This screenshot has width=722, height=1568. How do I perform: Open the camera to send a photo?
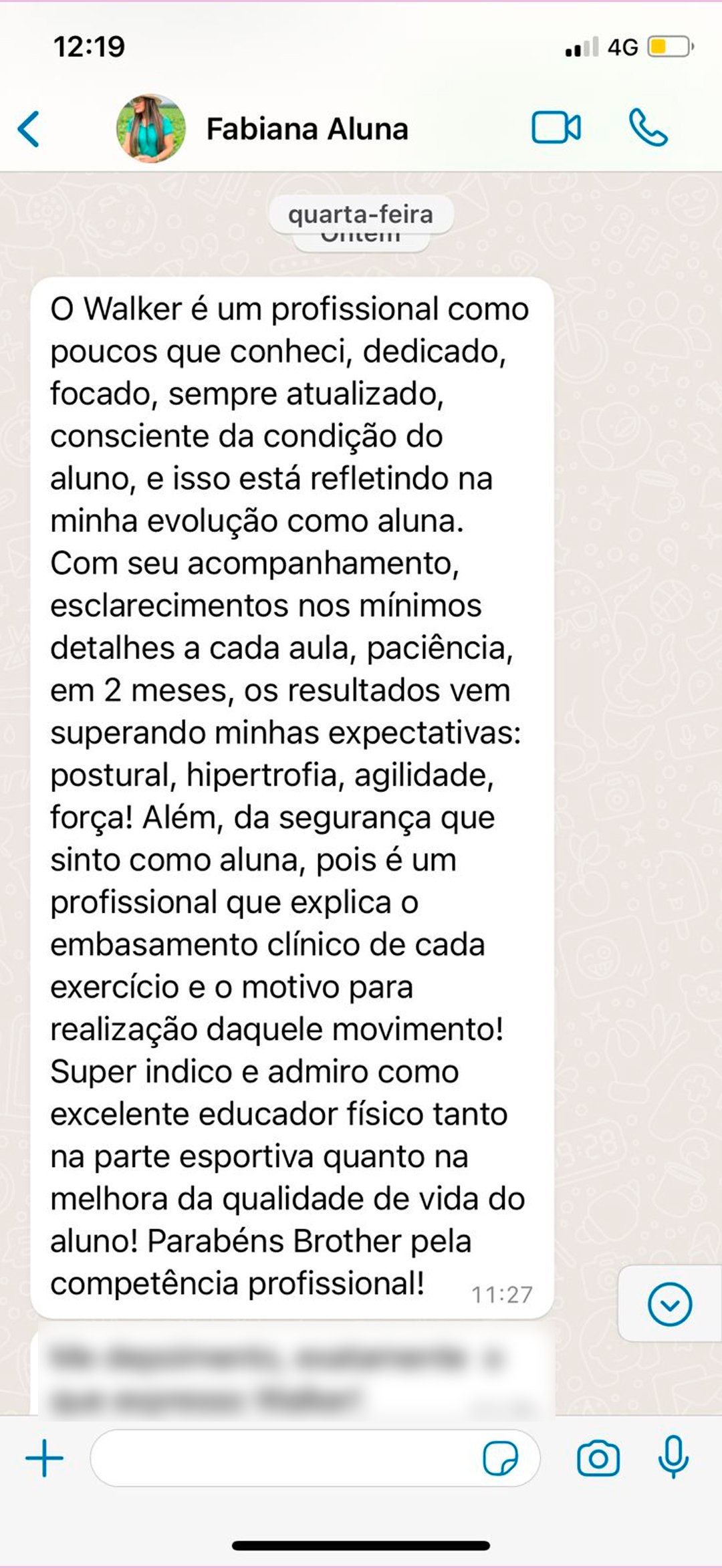[x=598, y=1458]
